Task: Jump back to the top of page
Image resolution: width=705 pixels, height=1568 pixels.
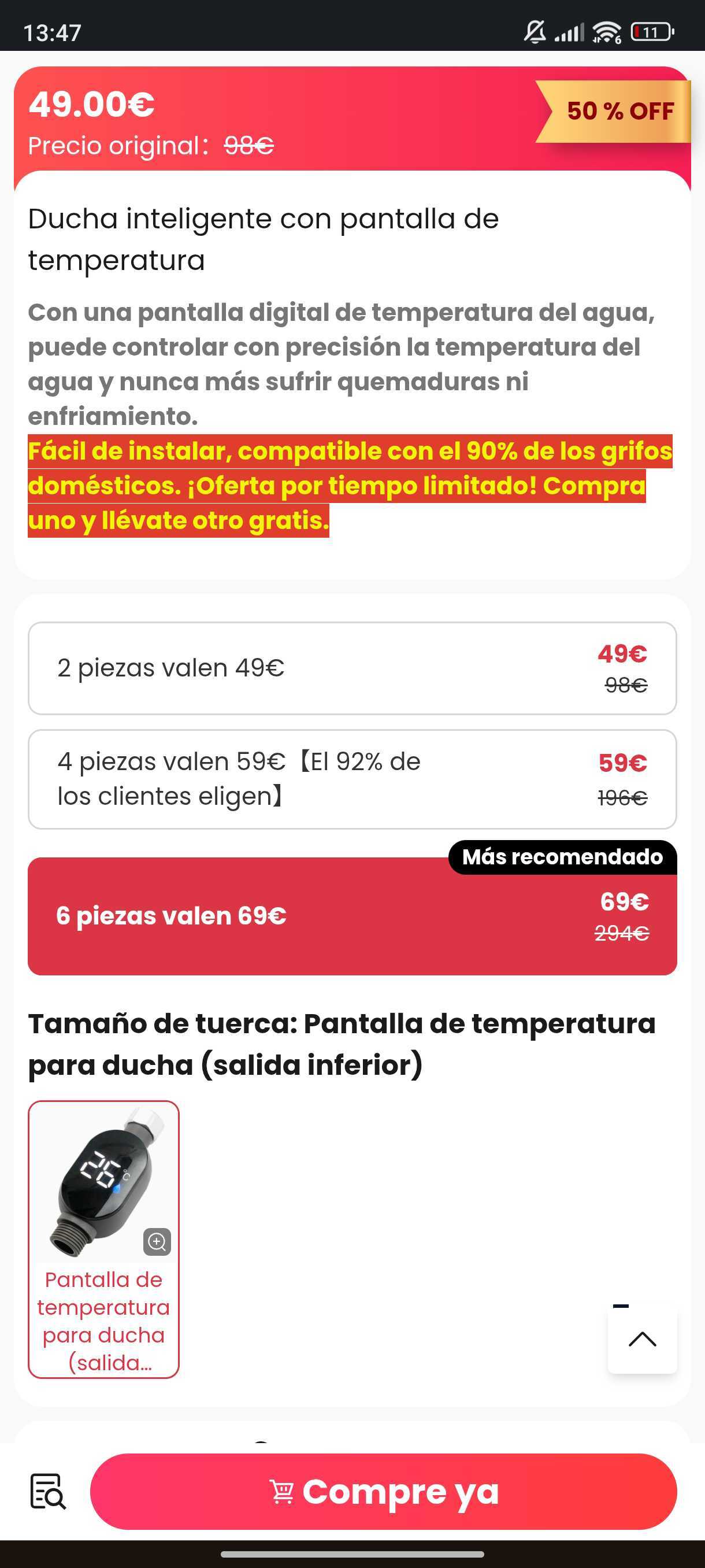Action: [642, 1338]
